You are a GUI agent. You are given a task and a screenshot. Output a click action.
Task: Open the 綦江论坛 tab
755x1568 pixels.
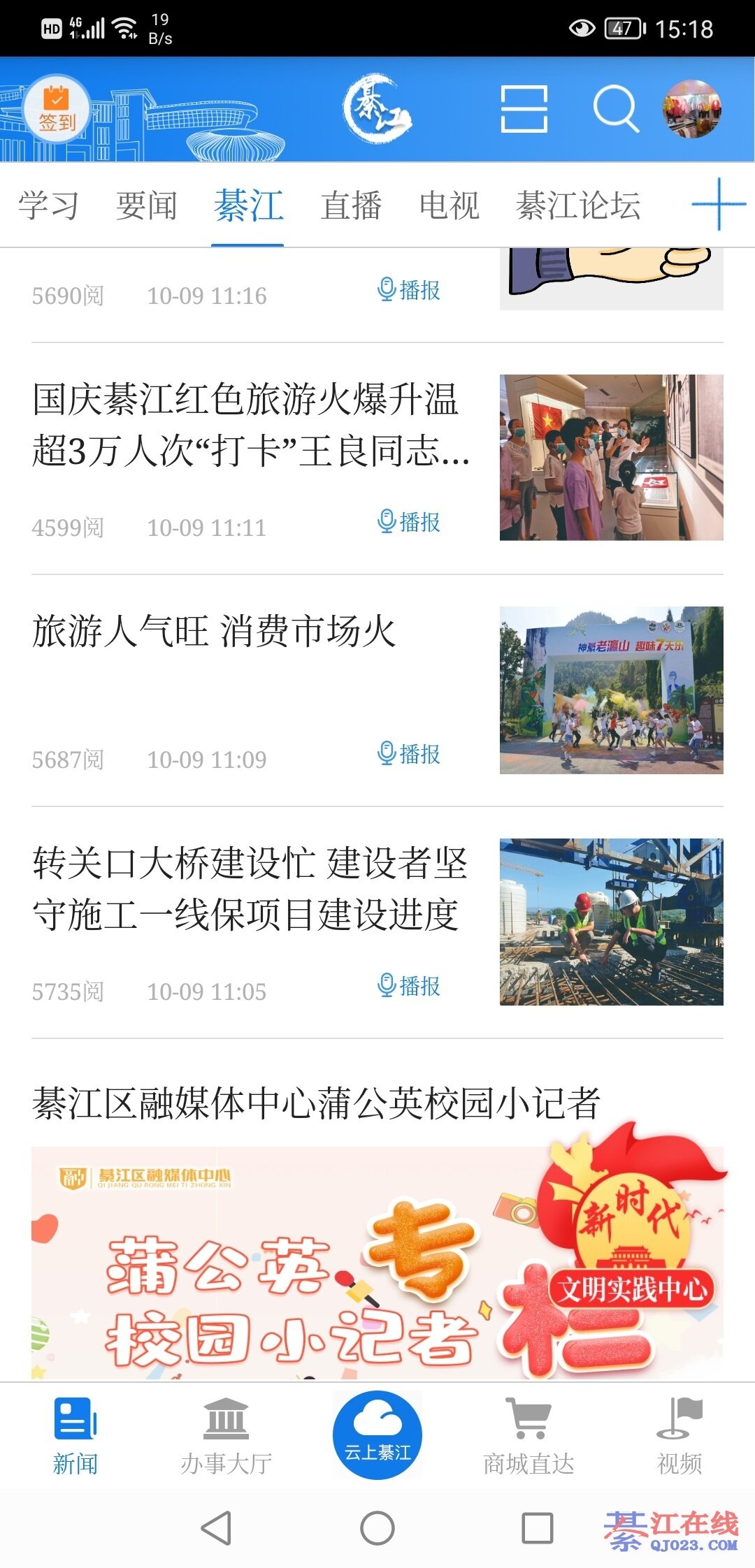point(578,205)
